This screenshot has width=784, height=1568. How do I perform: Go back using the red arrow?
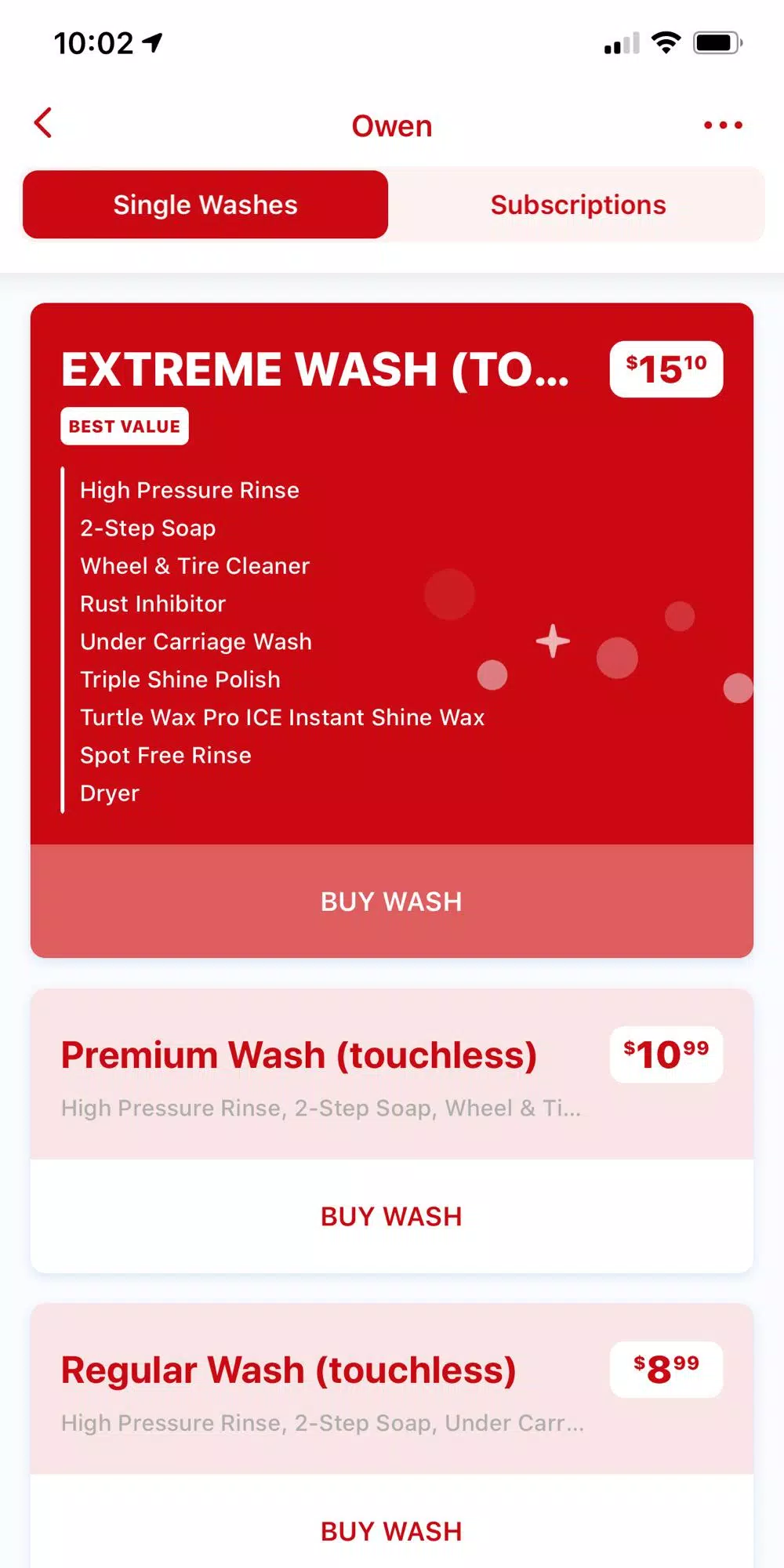click(x=43, y=123)
